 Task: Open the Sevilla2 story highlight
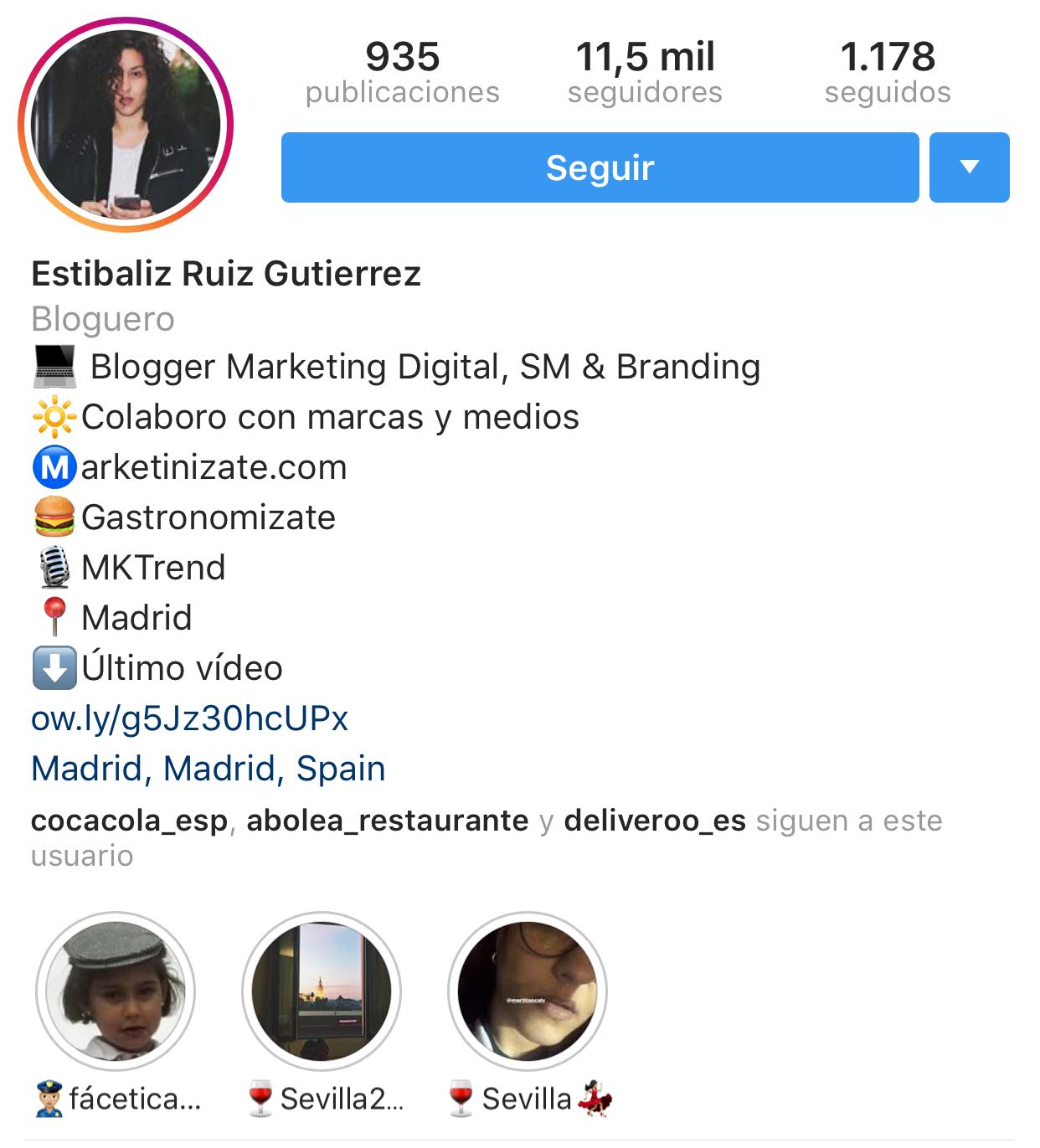point(322,992)
